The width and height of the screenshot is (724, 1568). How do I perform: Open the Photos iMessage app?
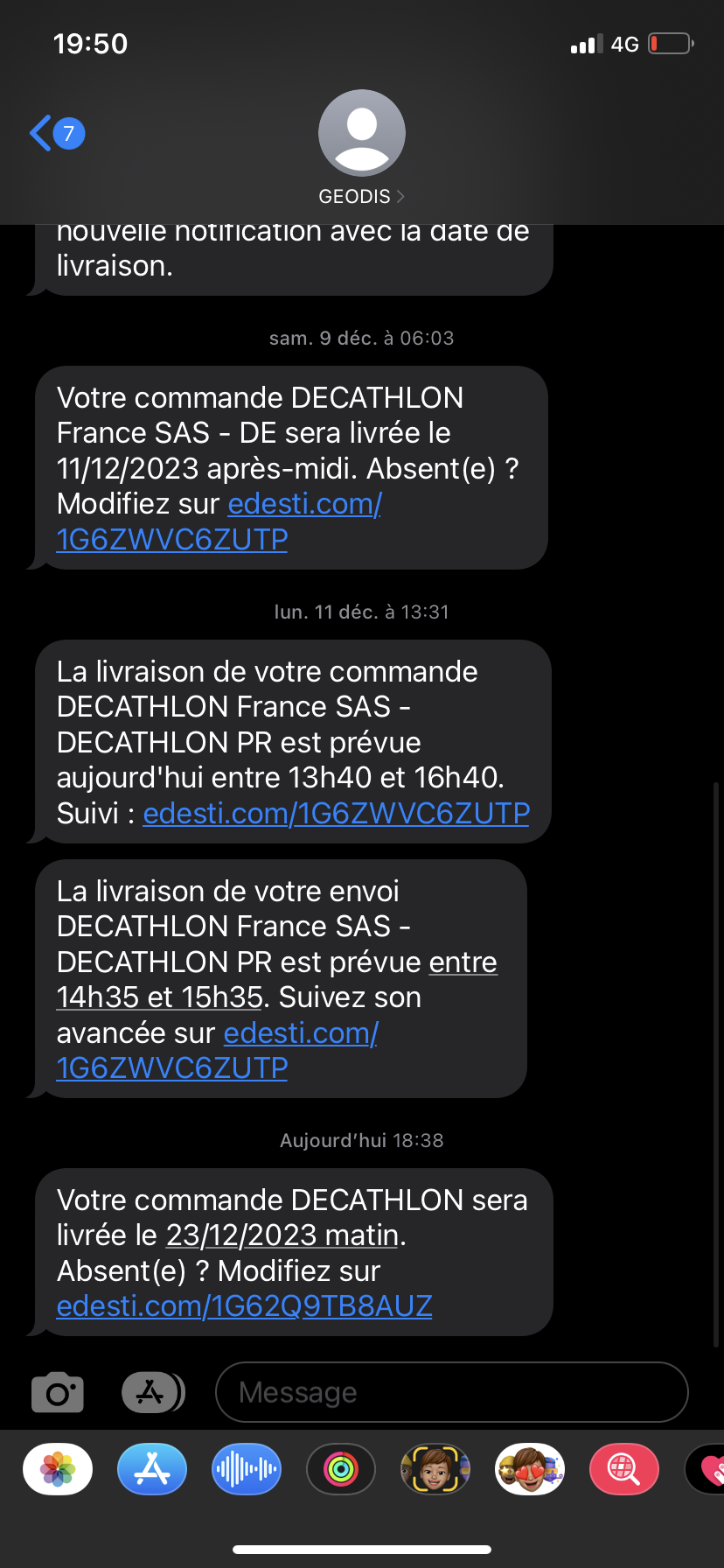coord(58,1469)
